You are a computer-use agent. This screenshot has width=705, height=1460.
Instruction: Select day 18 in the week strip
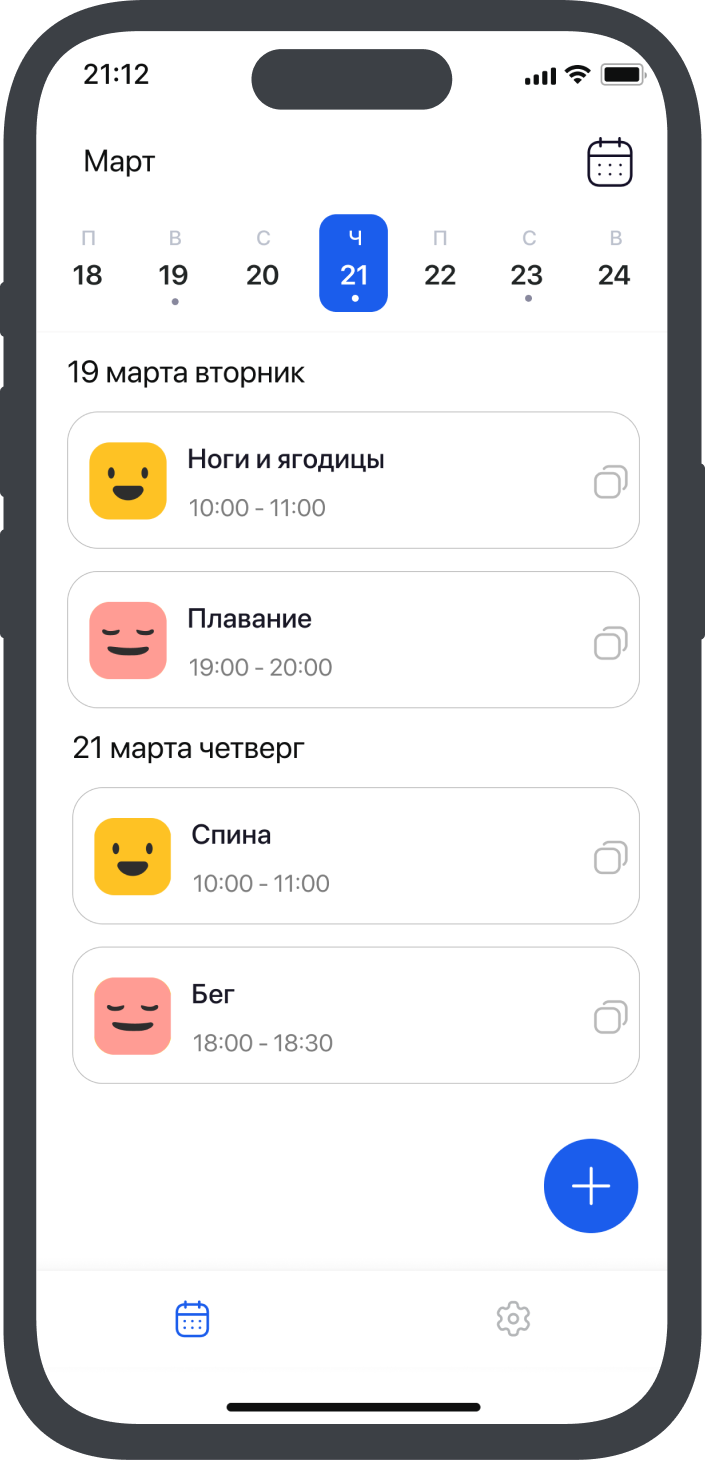[x=88, y=263]
